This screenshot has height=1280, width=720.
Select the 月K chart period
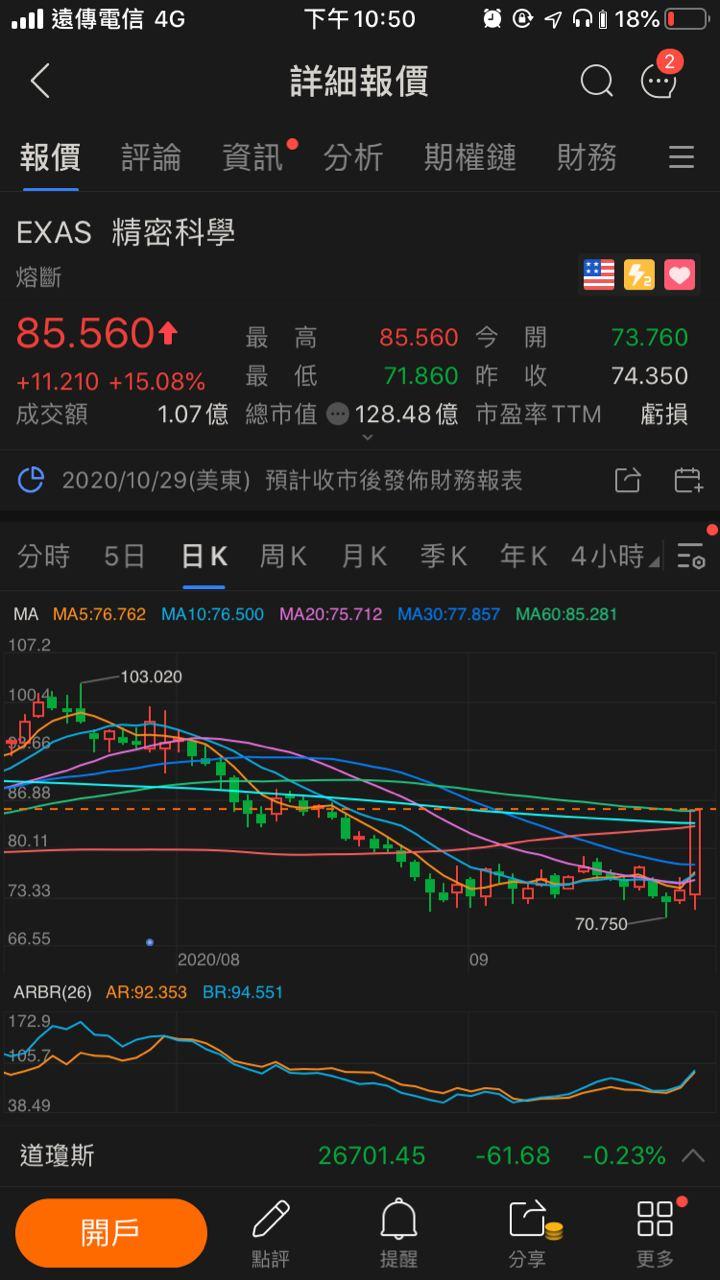point(365,556)
